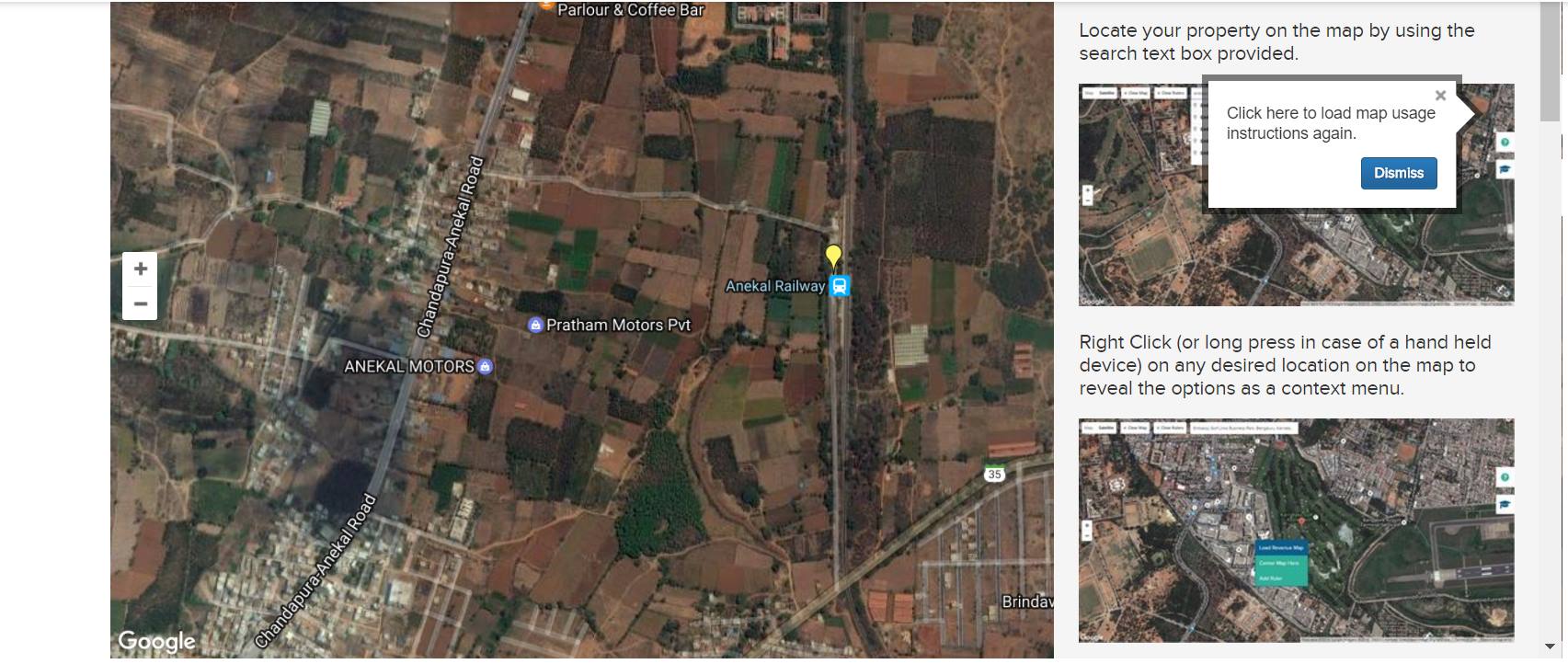Image resolution: width=1568 pixels, height=664 pixels.
Task: Select the ANEKAL MOTORS place marker
Action: [485, 366]
